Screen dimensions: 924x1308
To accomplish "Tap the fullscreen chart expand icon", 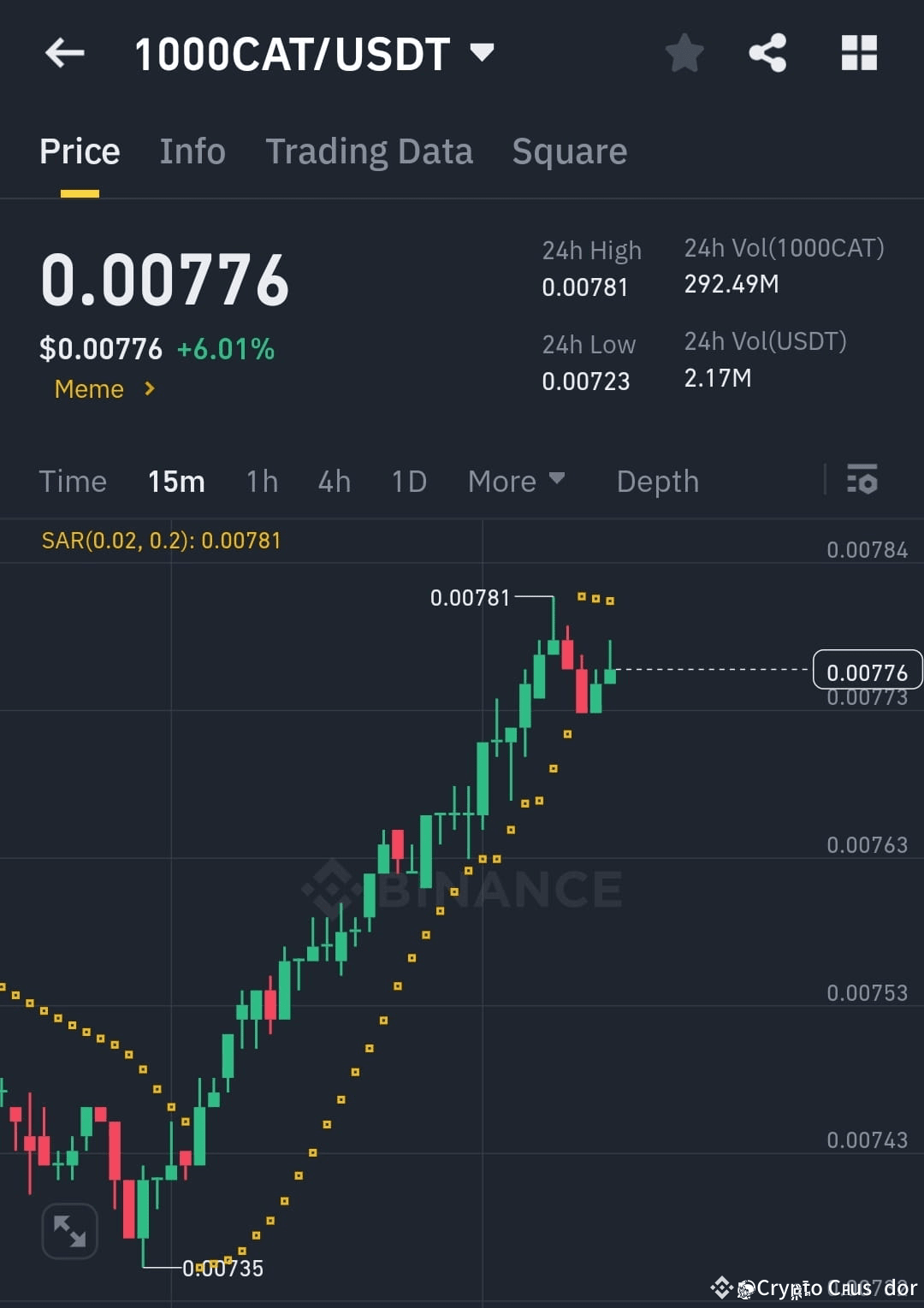I will tap(69, 1231).
